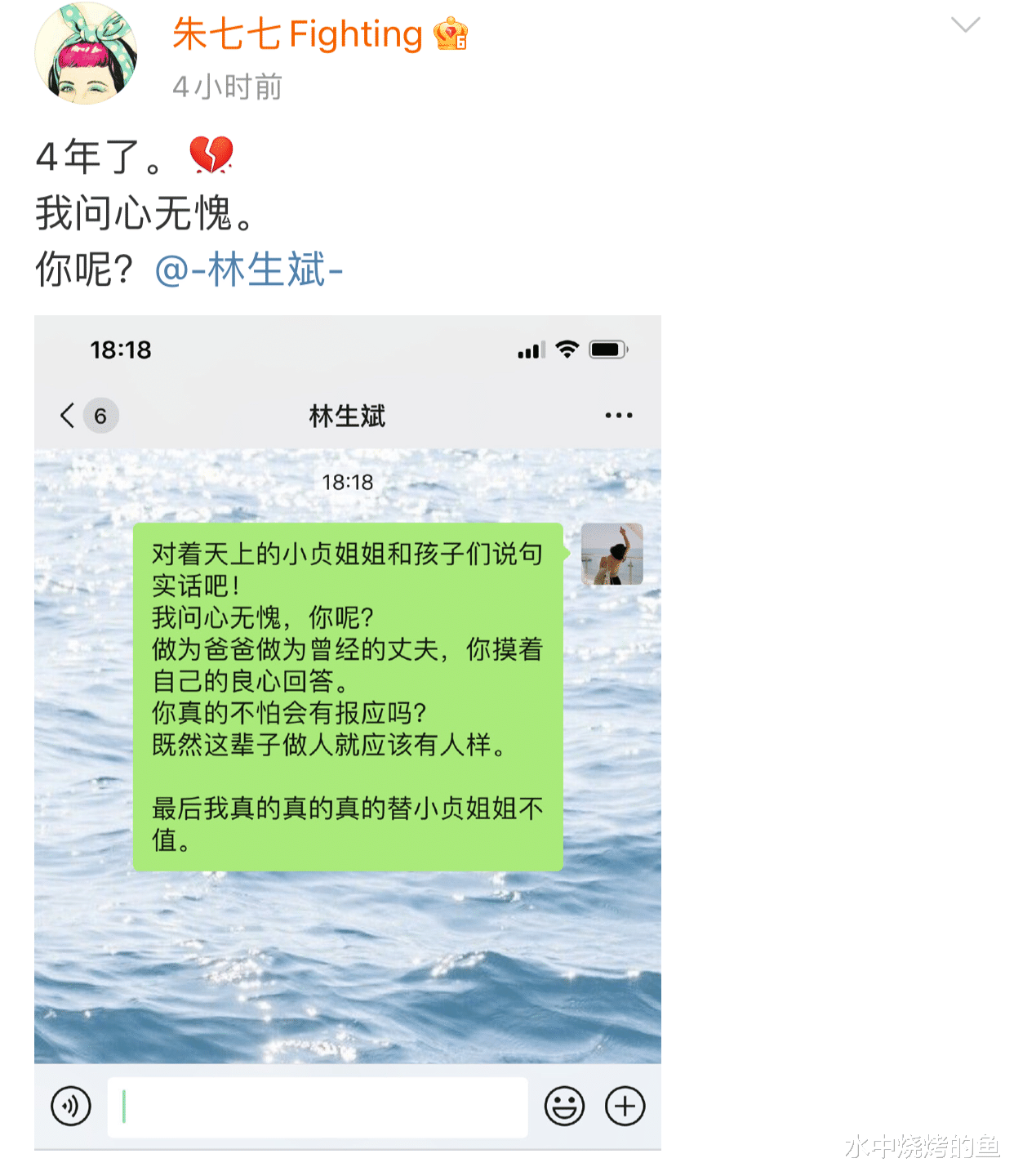Tap the voice input icon in the chat bar

tap(72, 1106)
